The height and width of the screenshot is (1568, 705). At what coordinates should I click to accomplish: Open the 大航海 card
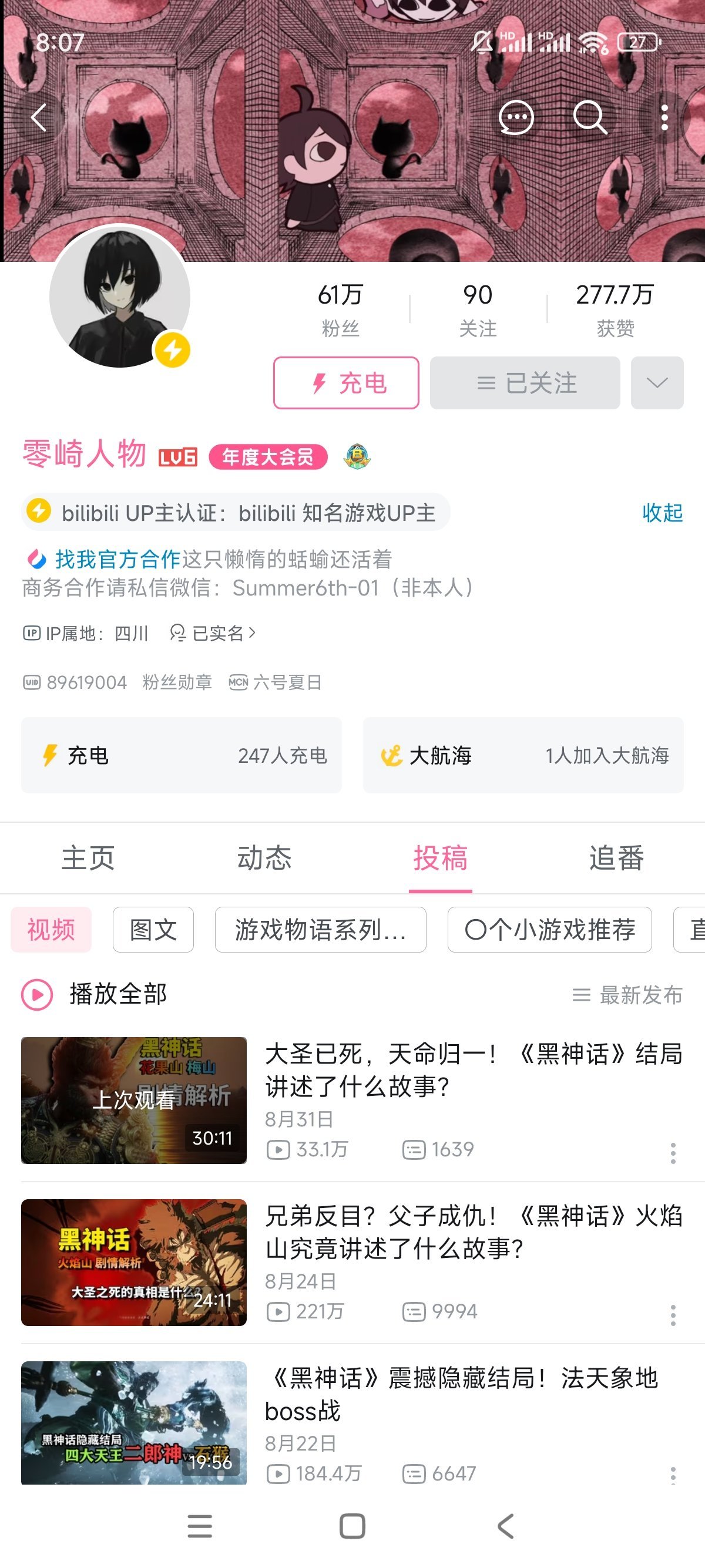(523, 755)
